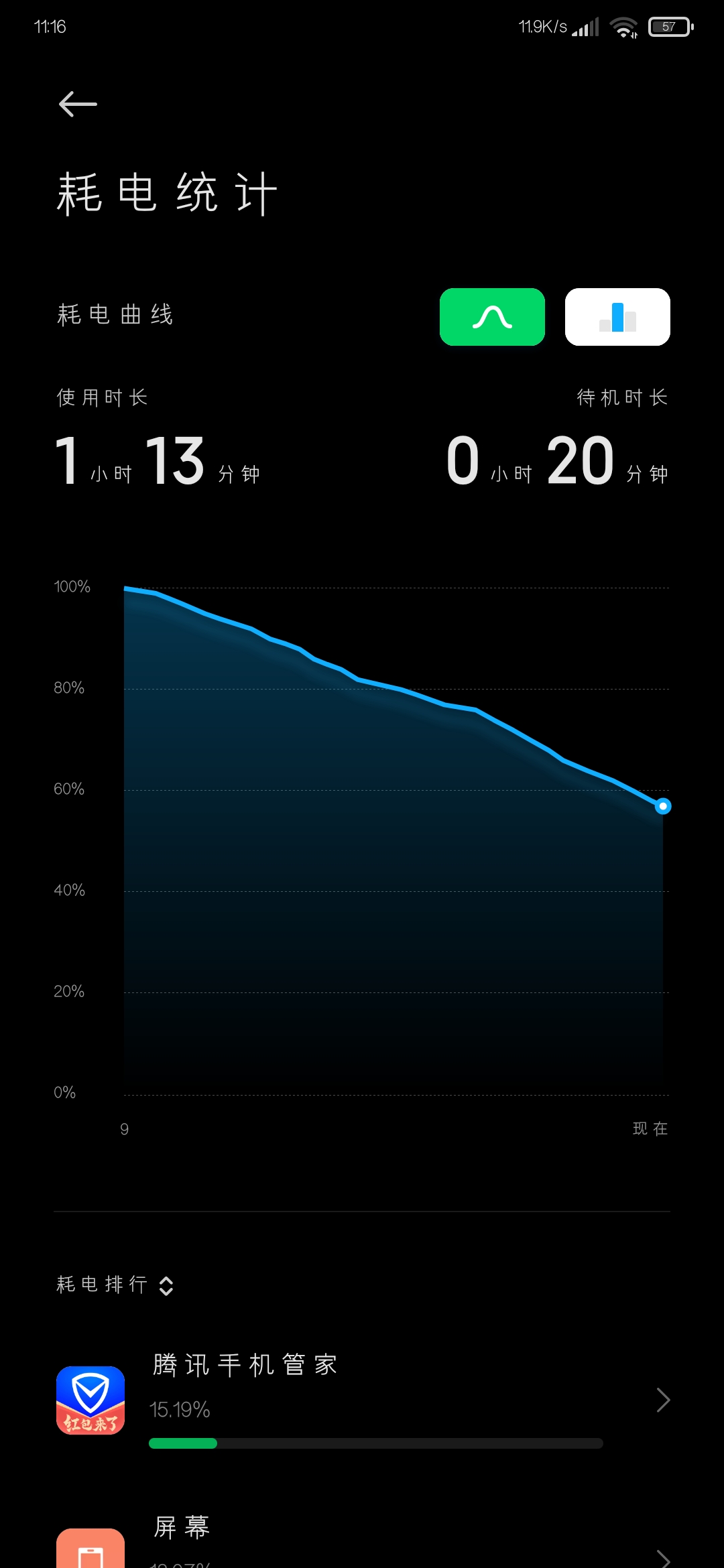Open the 耗电排行 sort dropdown
The image size is (724, 1568).
pos(115,1285)
